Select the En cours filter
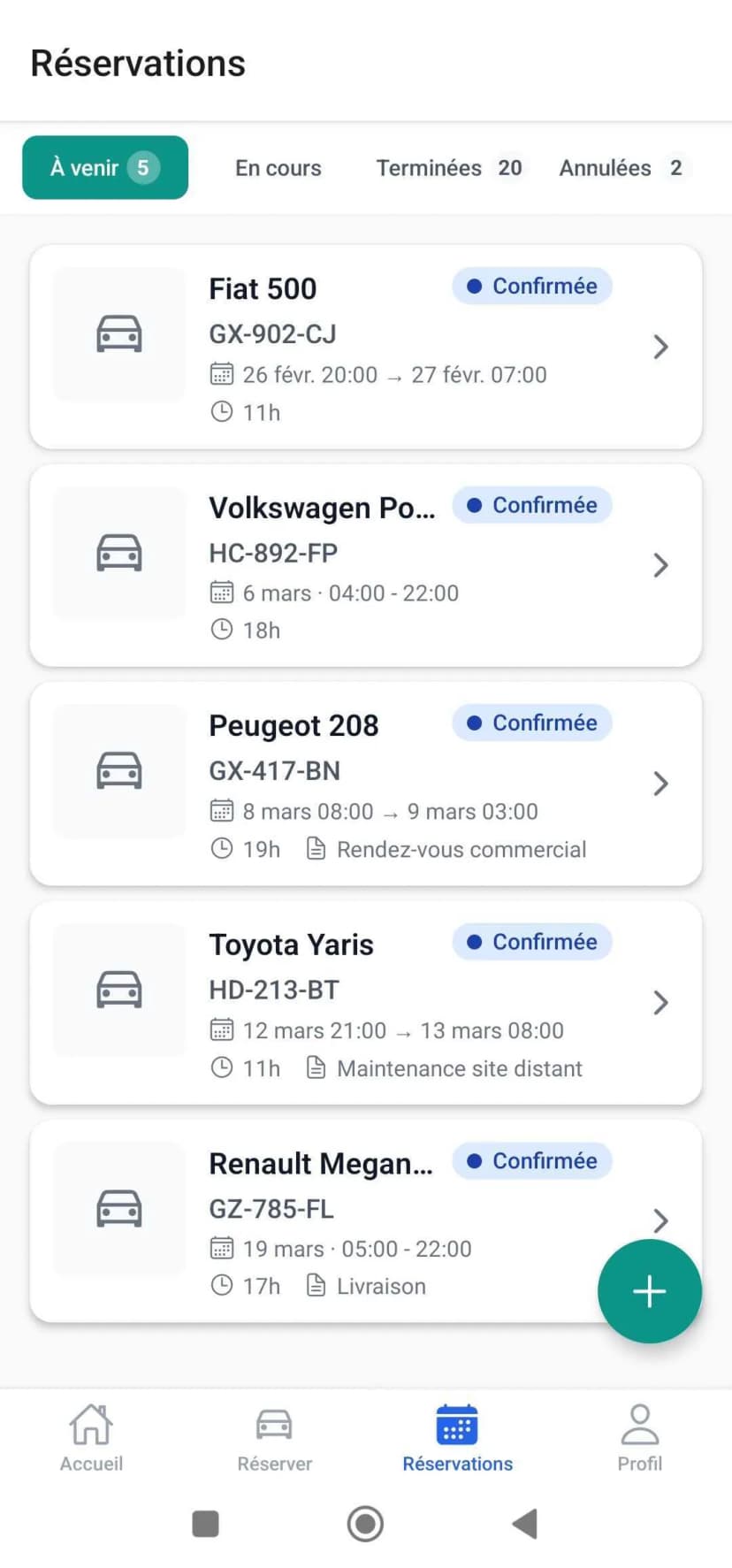This screenshot has height=1568, width=732. (278, 168)
